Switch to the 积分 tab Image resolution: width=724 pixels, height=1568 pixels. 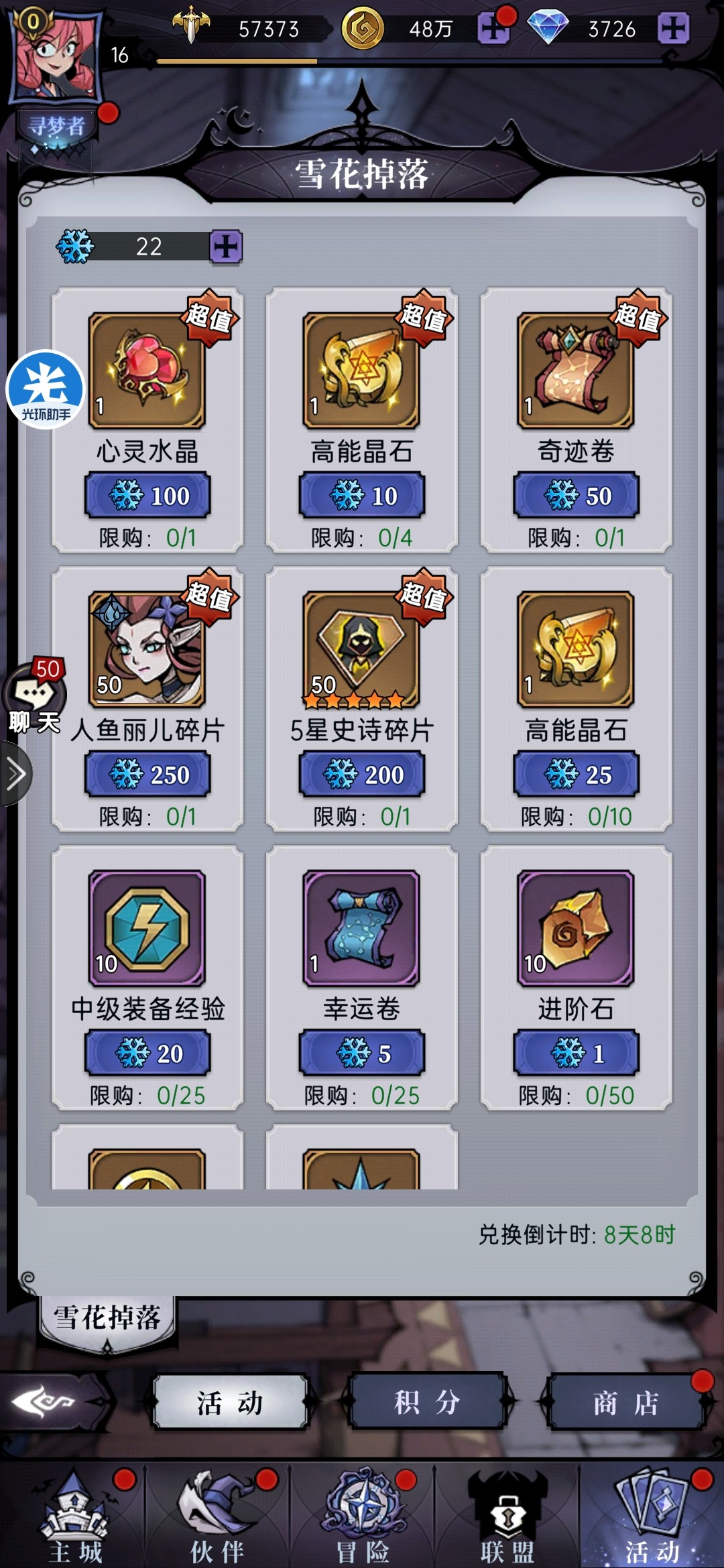[x=426, y=1402]
